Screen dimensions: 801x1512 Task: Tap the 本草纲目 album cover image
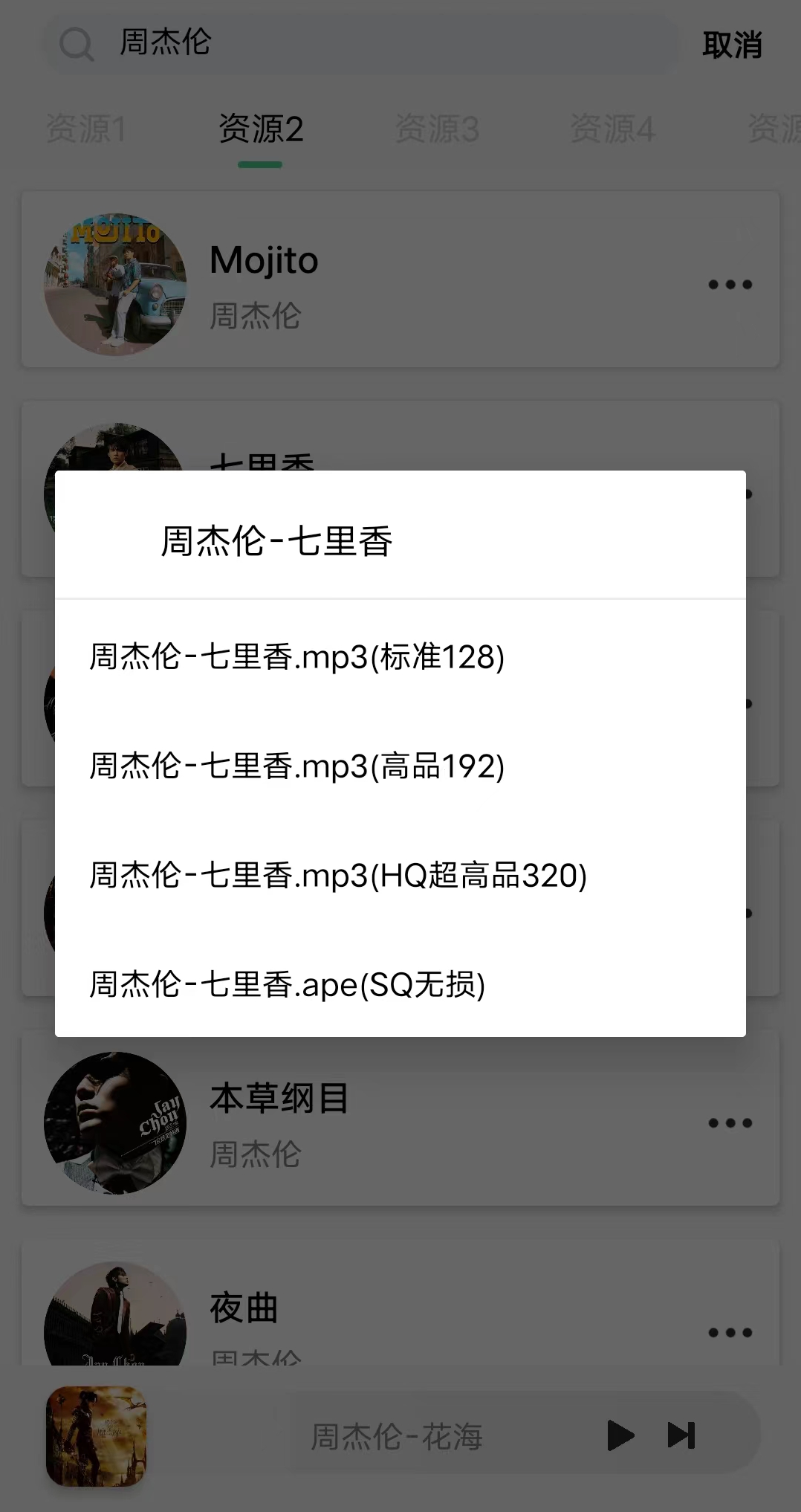[x=115, y=1122]
